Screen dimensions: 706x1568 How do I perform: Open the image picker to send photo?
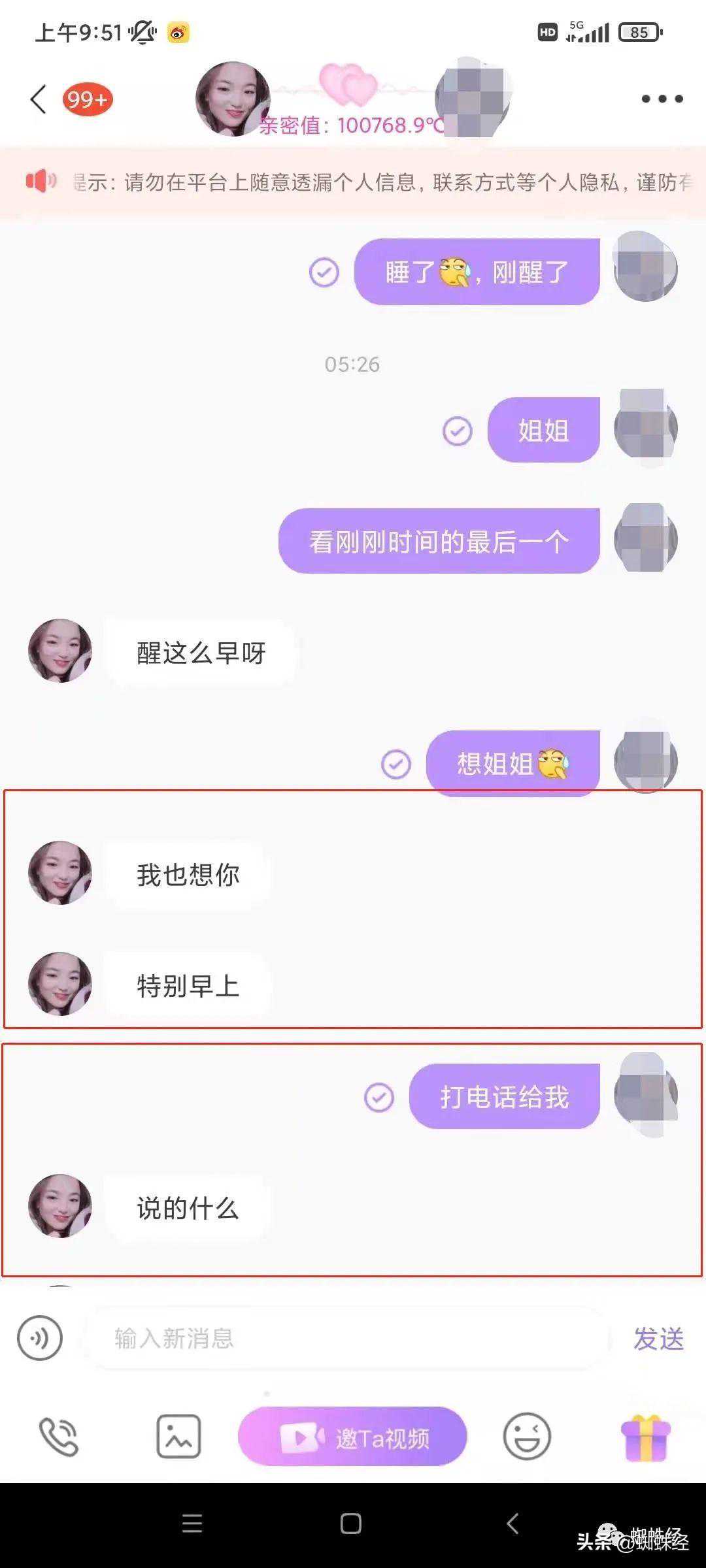178,1437
